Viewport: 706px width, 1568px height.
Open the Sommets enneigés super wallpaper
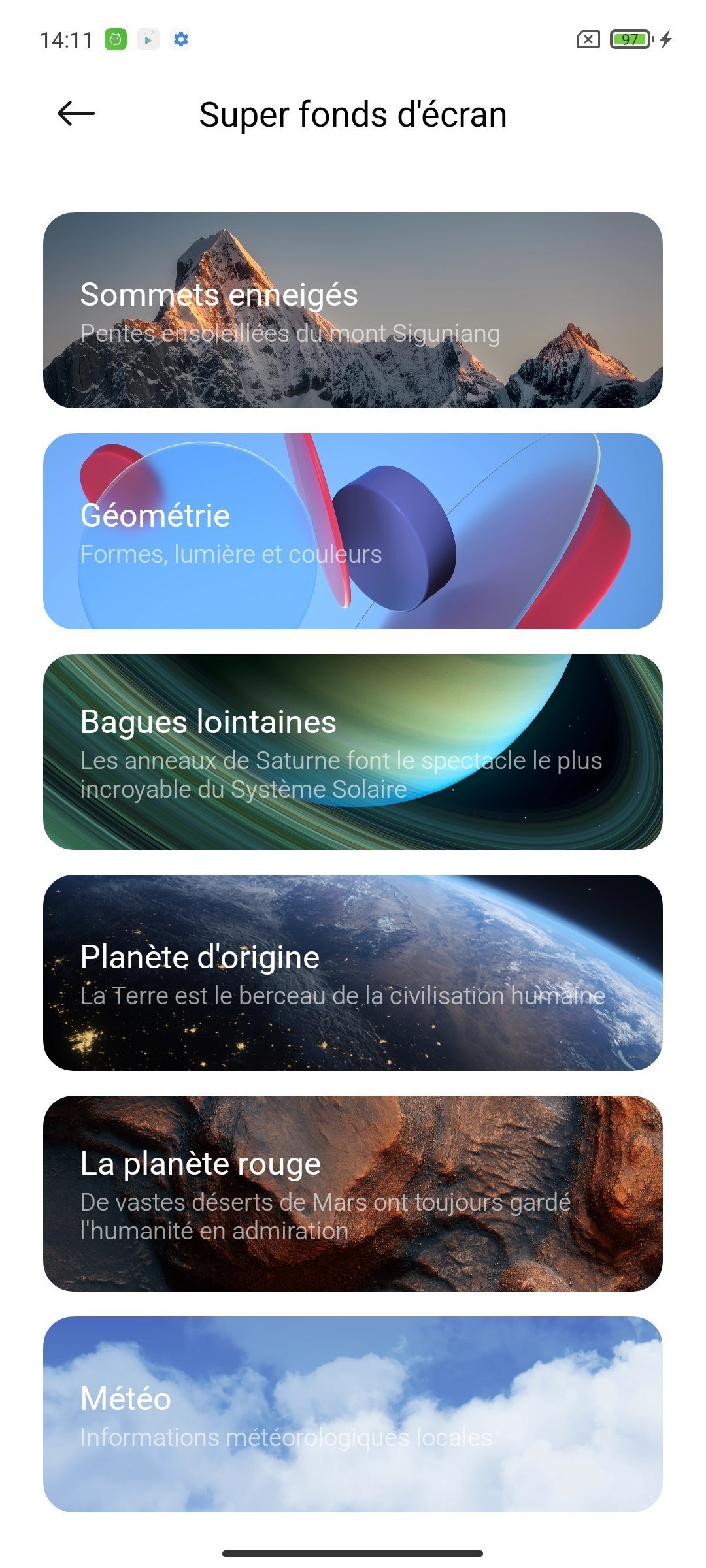(353, 310)
